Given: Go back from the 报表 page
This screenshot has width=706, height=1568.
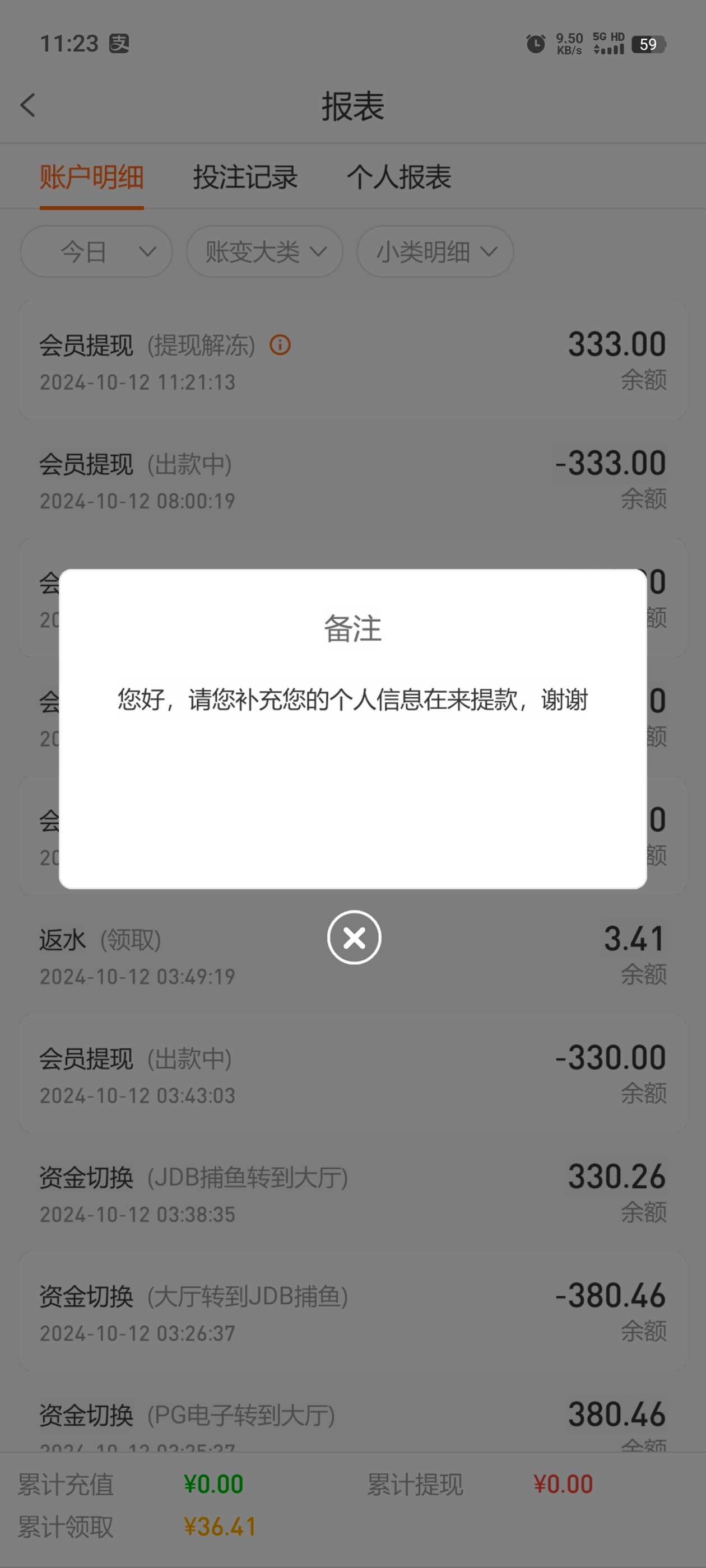Looking at the screenshot, I should 28,105.
